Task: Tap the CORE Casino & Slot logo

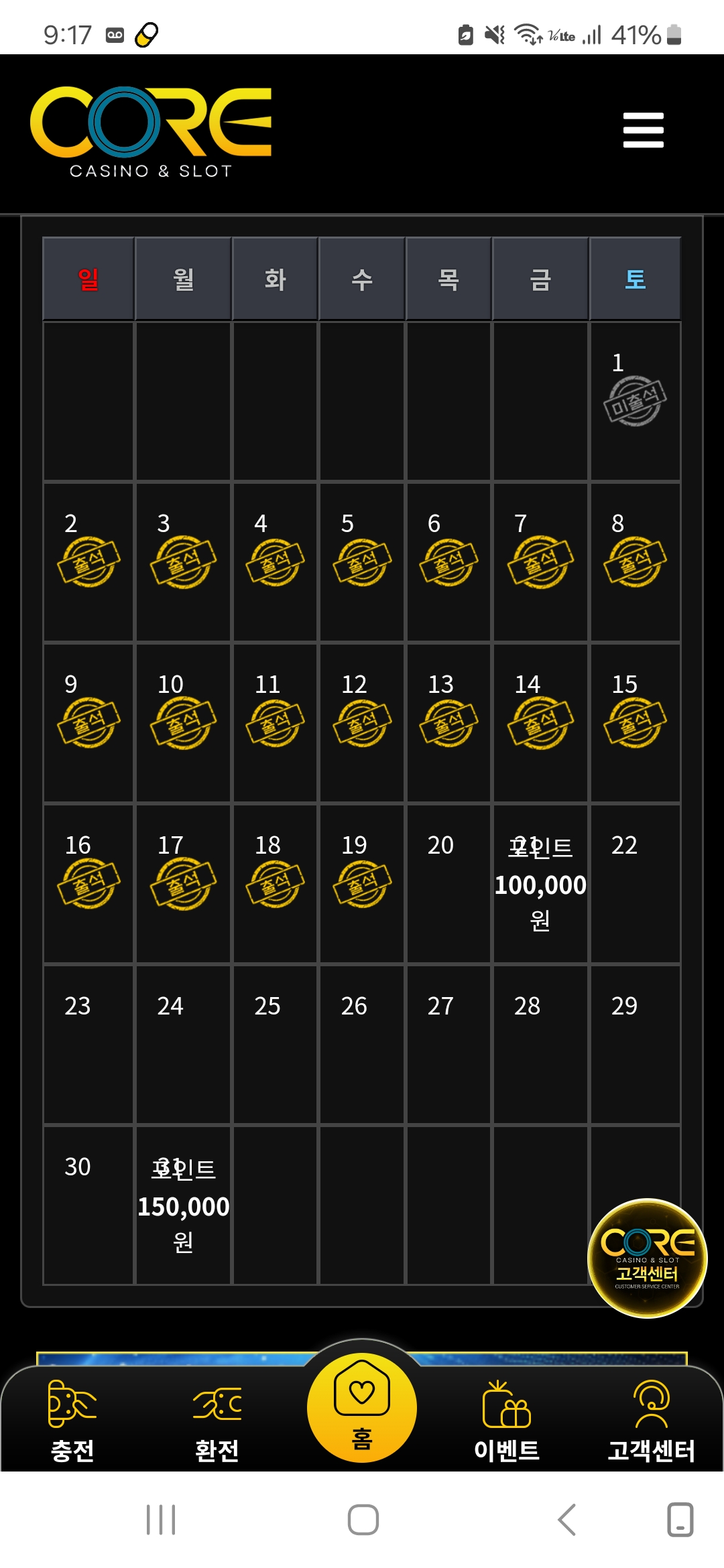Action: pyautogui.click(x=151, y=132)
